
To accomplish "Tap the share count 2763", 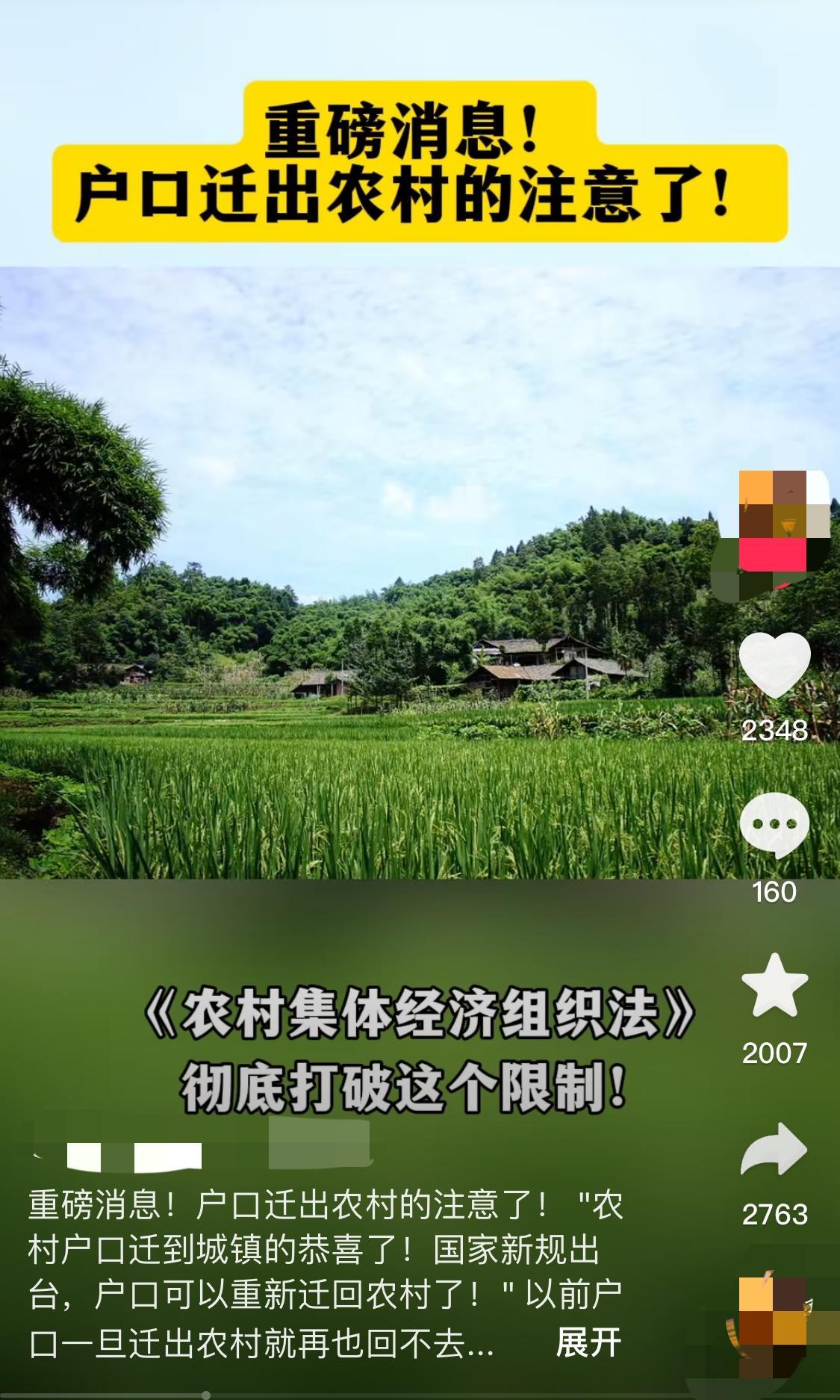I will [774, 1213].
